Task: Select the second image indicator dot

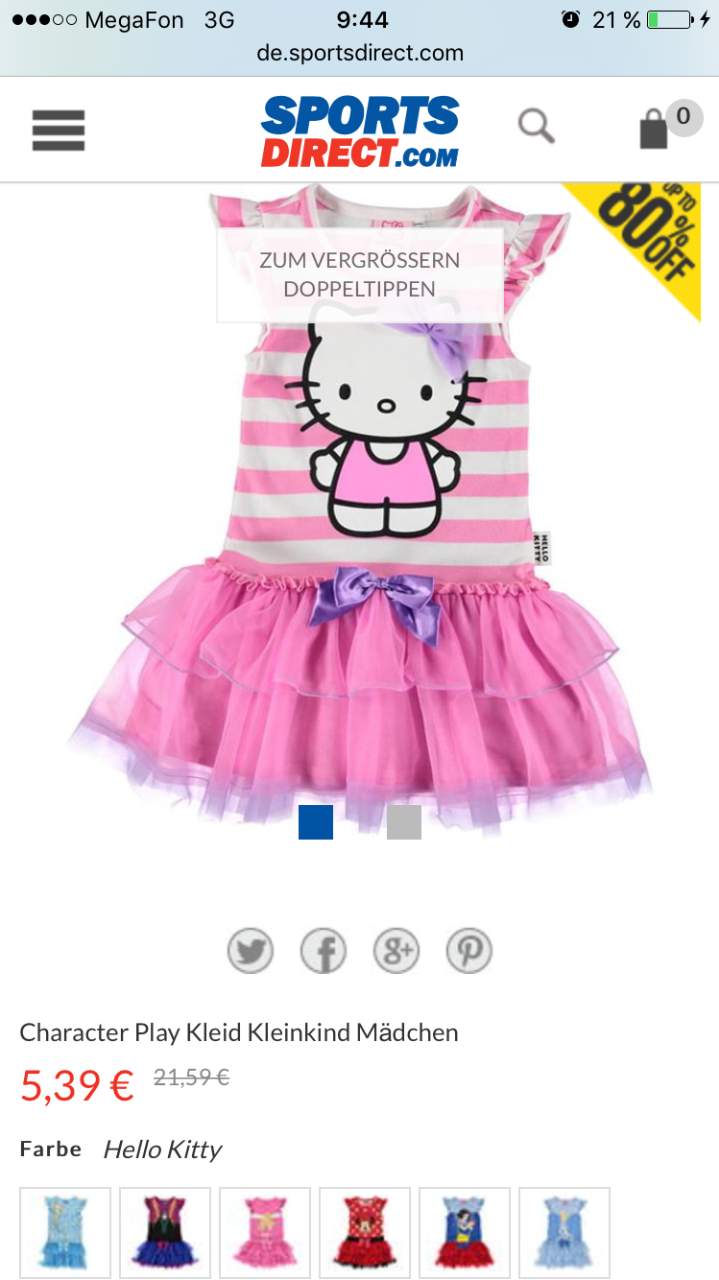Action: click(404, 822)
